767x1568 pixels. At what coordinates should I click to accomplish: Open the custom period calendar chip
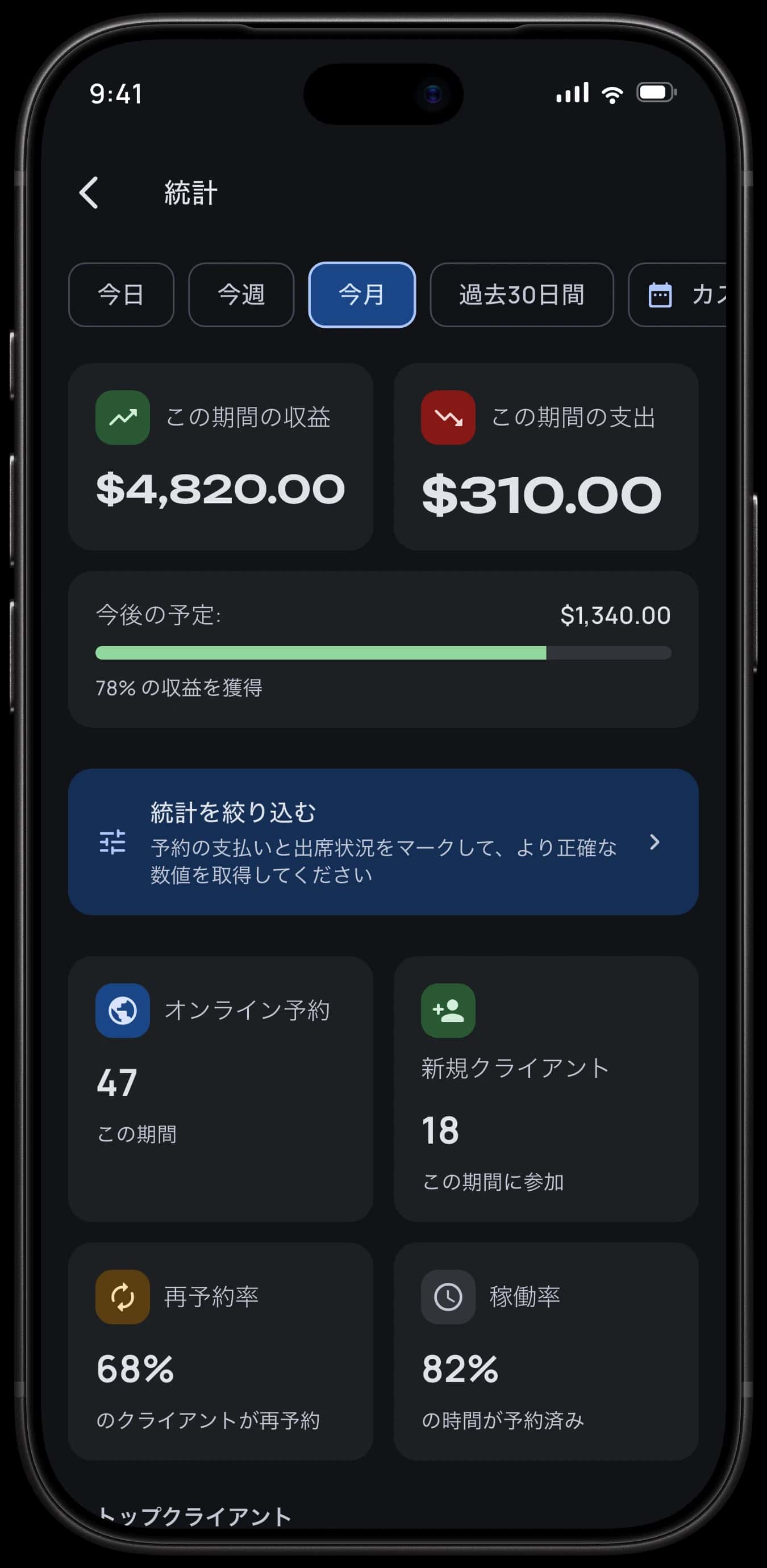677,295
